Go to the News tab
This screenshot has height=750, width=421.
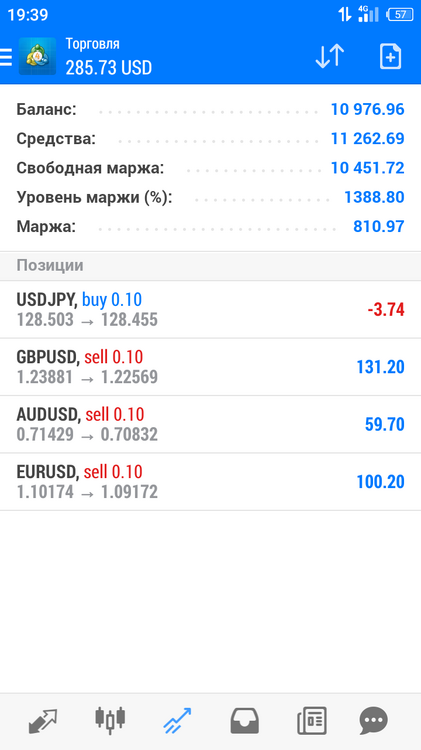click(312, 720)
